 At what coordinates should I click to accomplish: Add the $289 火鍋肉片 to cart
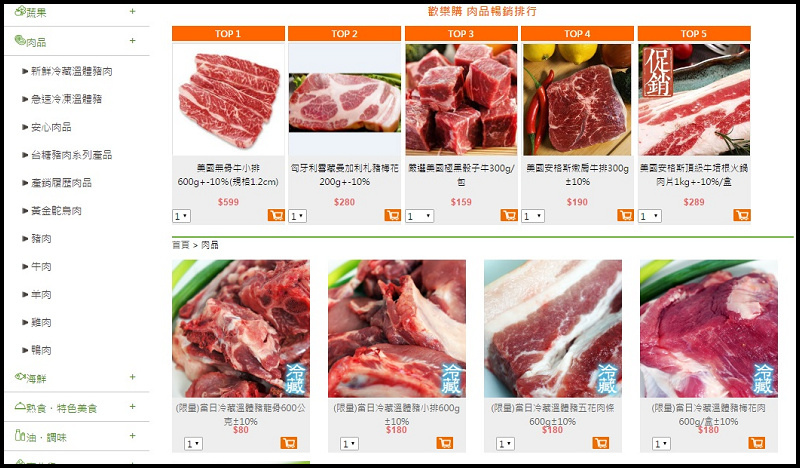(x=741, y=215)
